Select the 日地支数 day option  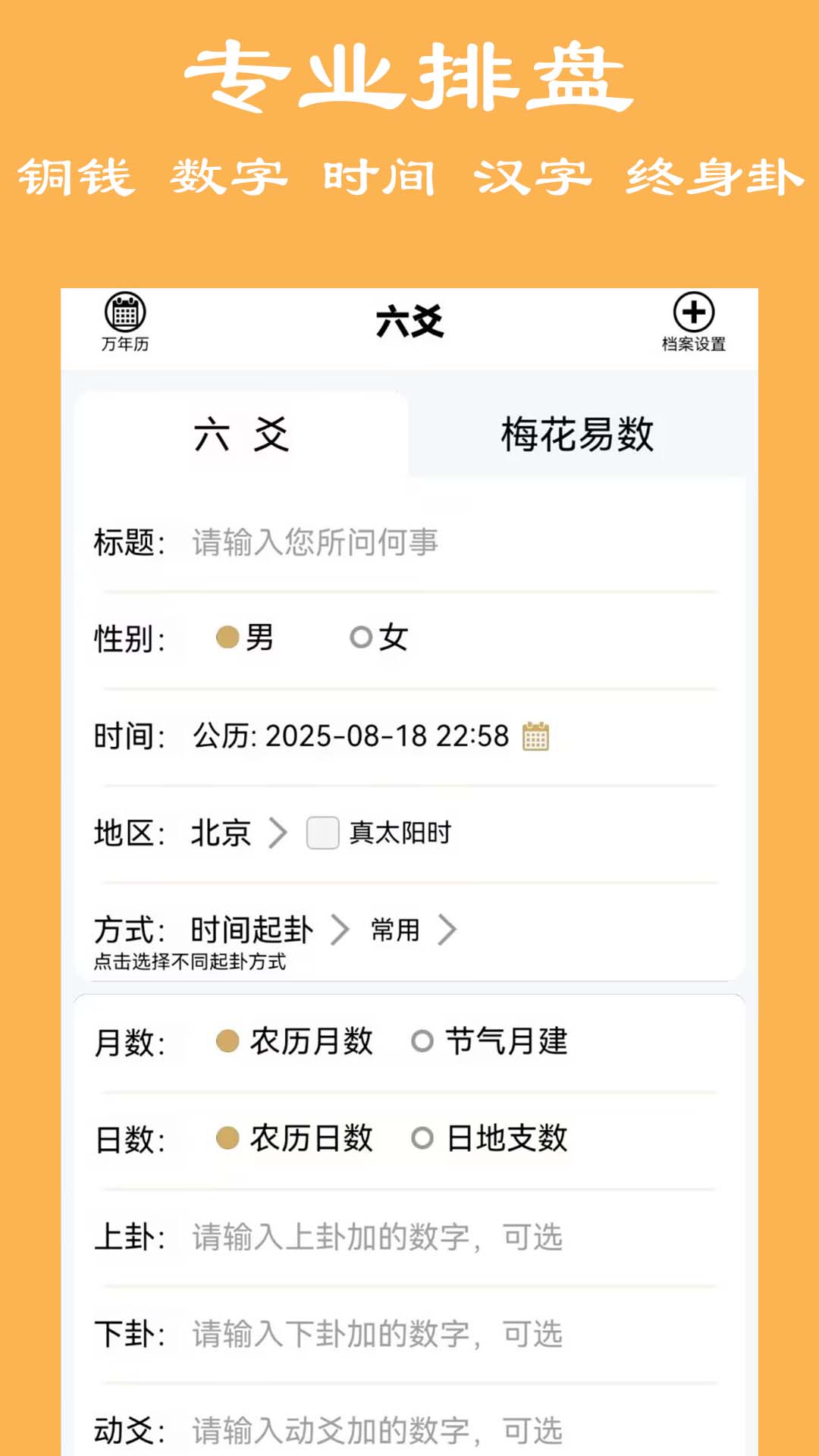point(422,1137)
